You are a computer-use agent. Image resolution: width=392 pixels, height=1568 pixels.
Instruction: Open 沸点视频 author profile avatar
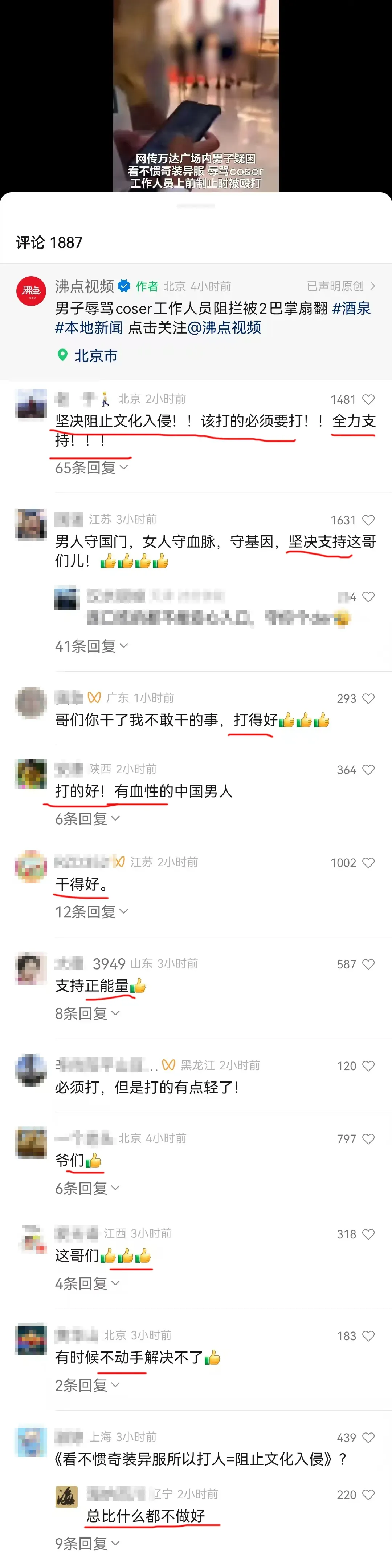(x=30, y=291)
